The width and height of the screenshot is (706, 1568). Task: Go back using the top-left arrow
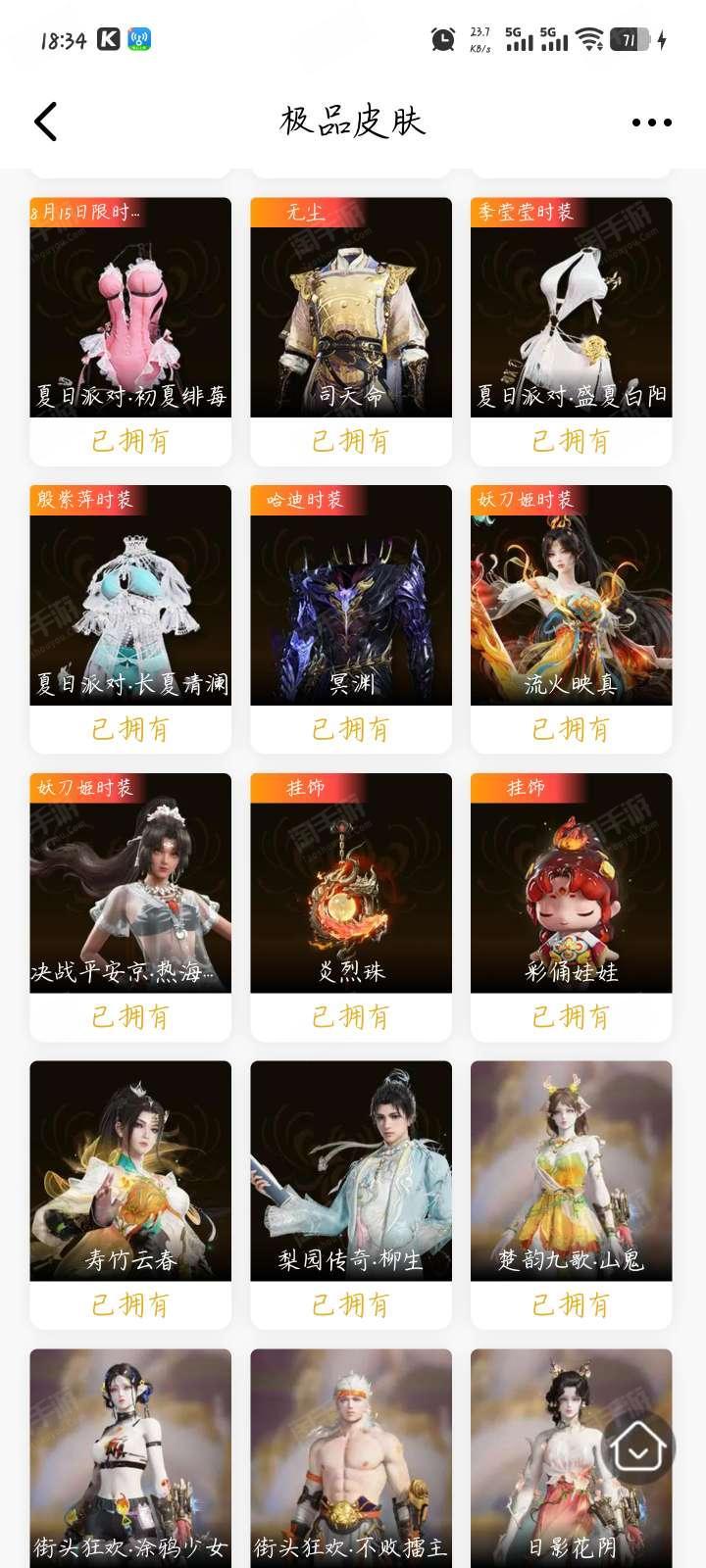(x=46, y=122)
